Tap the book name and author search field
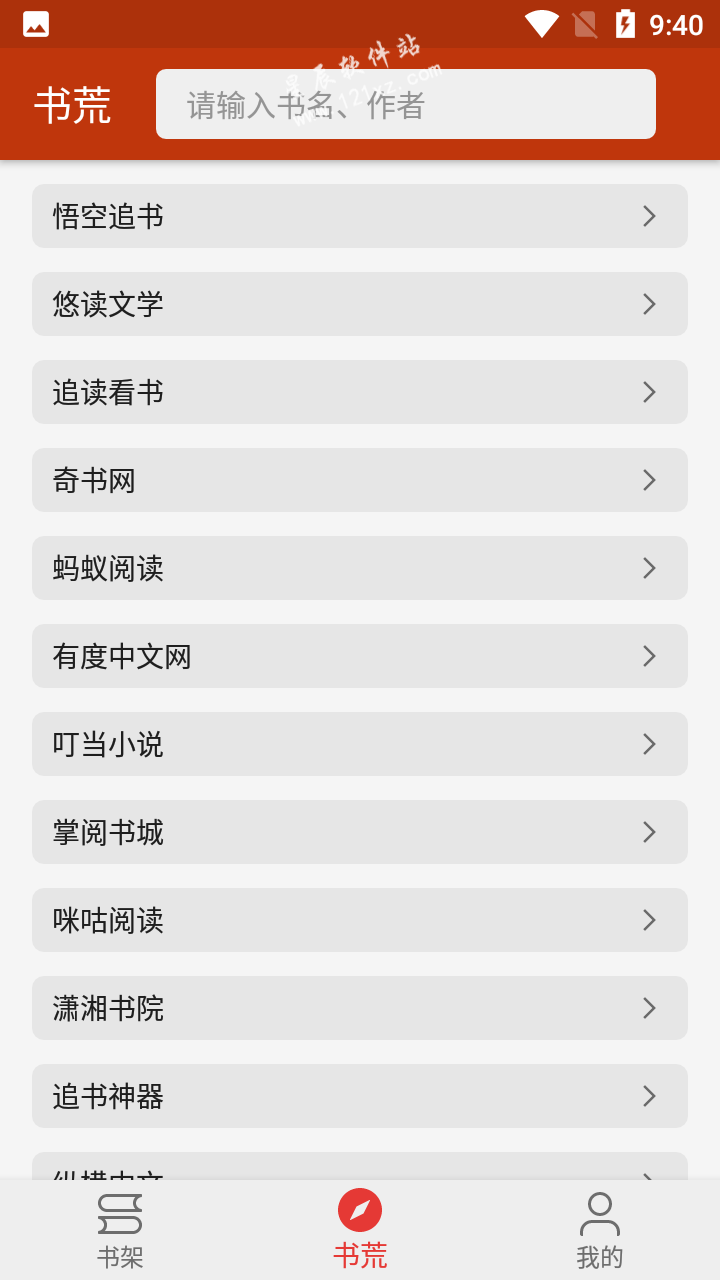 coord(406,104)
